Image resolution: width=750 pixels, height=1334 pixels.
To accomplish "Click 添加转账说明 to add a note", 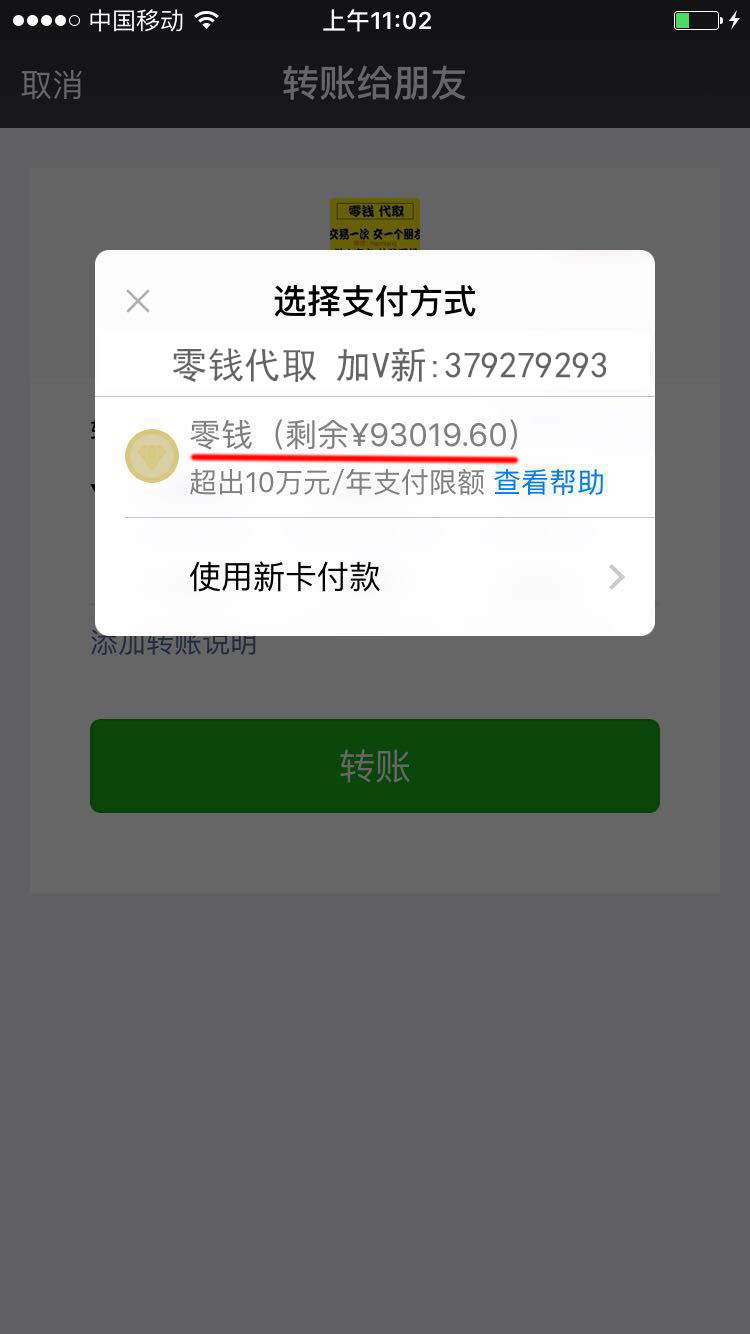I will [x=173, y=644].
